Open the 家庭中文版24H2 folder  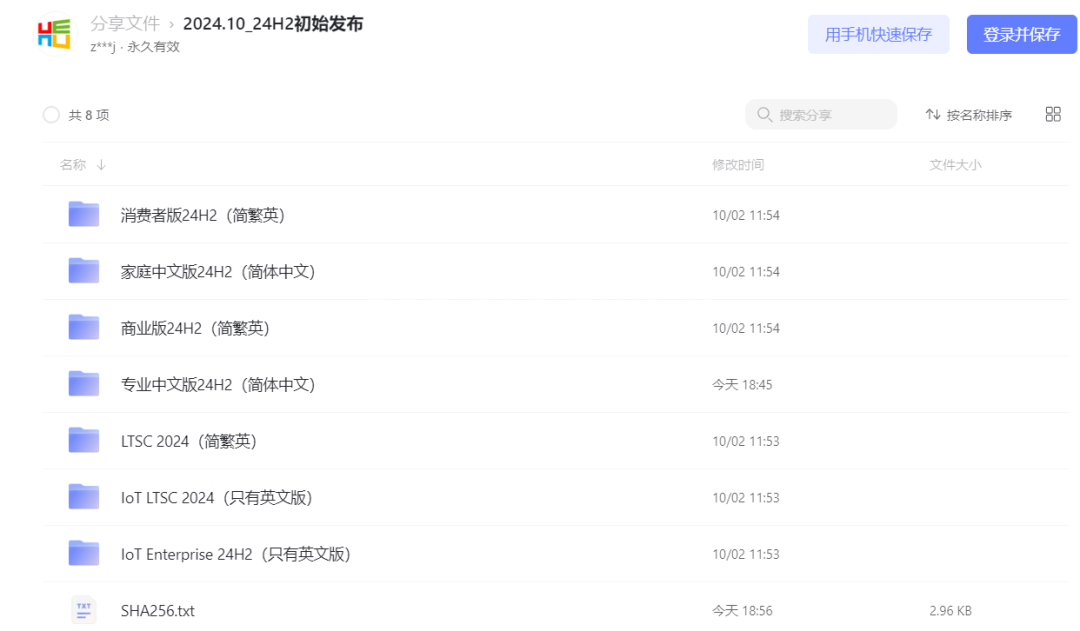[x=217, y=272]
